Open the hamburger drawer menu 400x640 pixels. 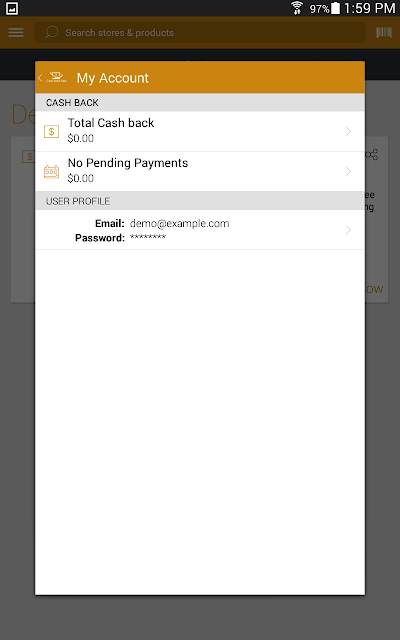16,33
